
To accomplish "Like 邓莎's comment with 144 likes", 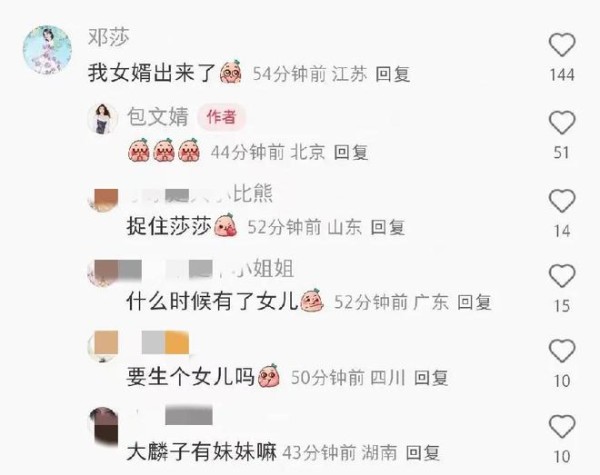I will (564, 45).
